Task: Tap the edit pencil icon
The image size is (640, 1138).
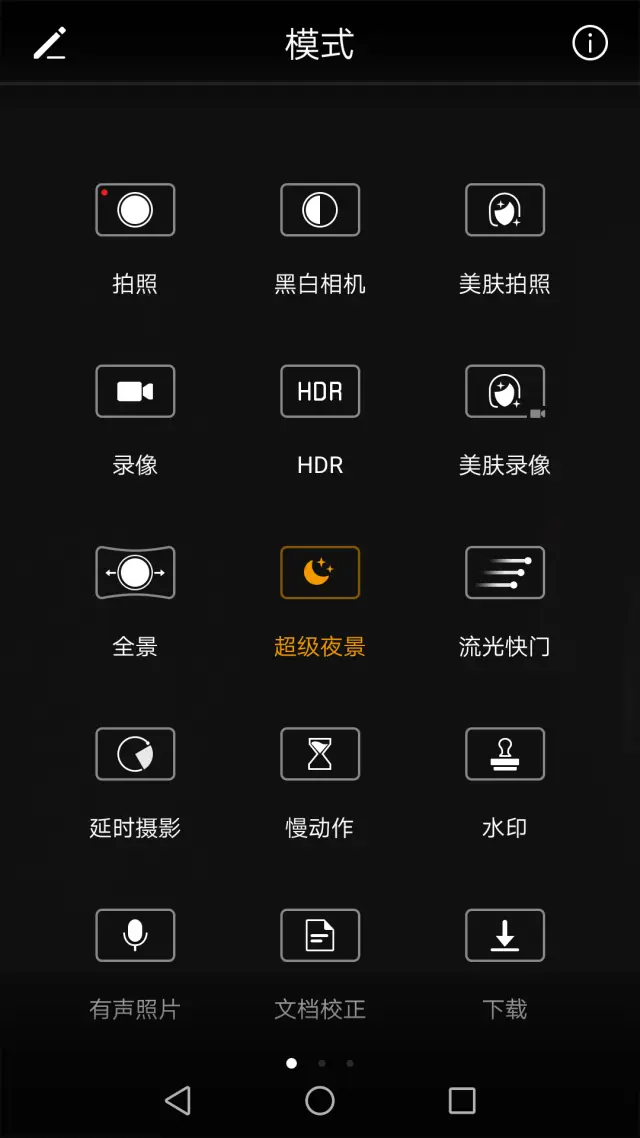Action: pyautogui.click(x=49, y=43)
